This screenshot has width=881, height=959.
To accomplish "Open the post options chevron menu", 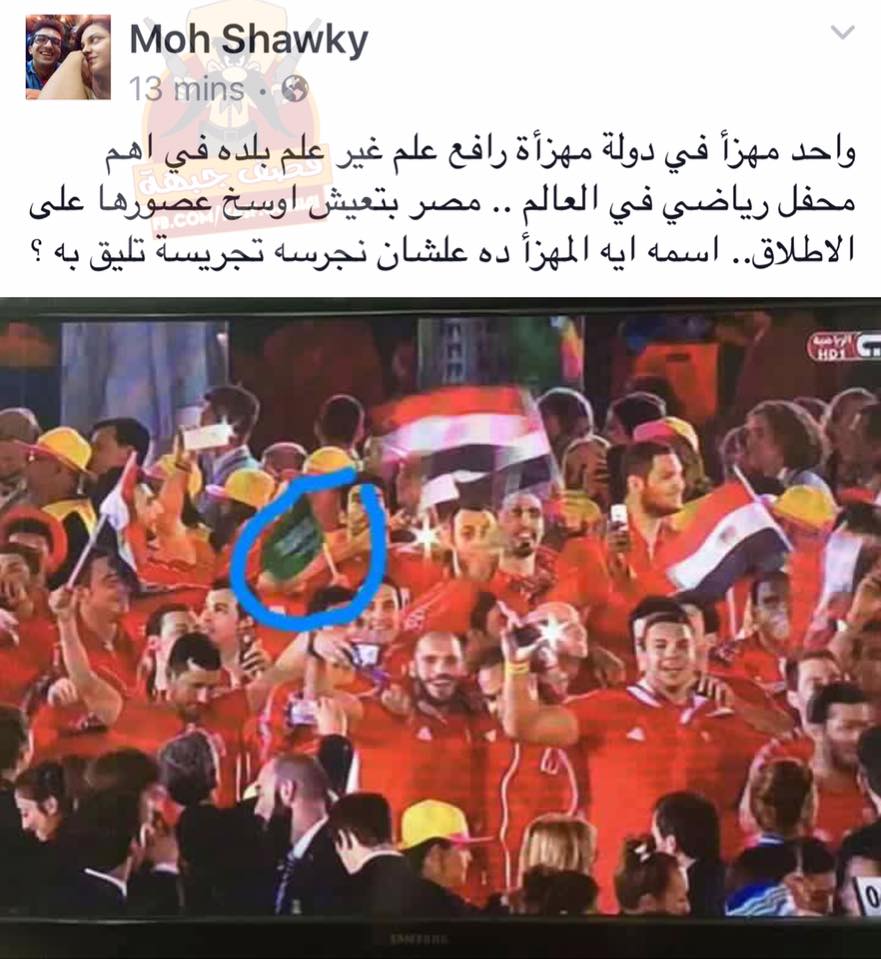I will pyautogui.click(x=843, y=33).
